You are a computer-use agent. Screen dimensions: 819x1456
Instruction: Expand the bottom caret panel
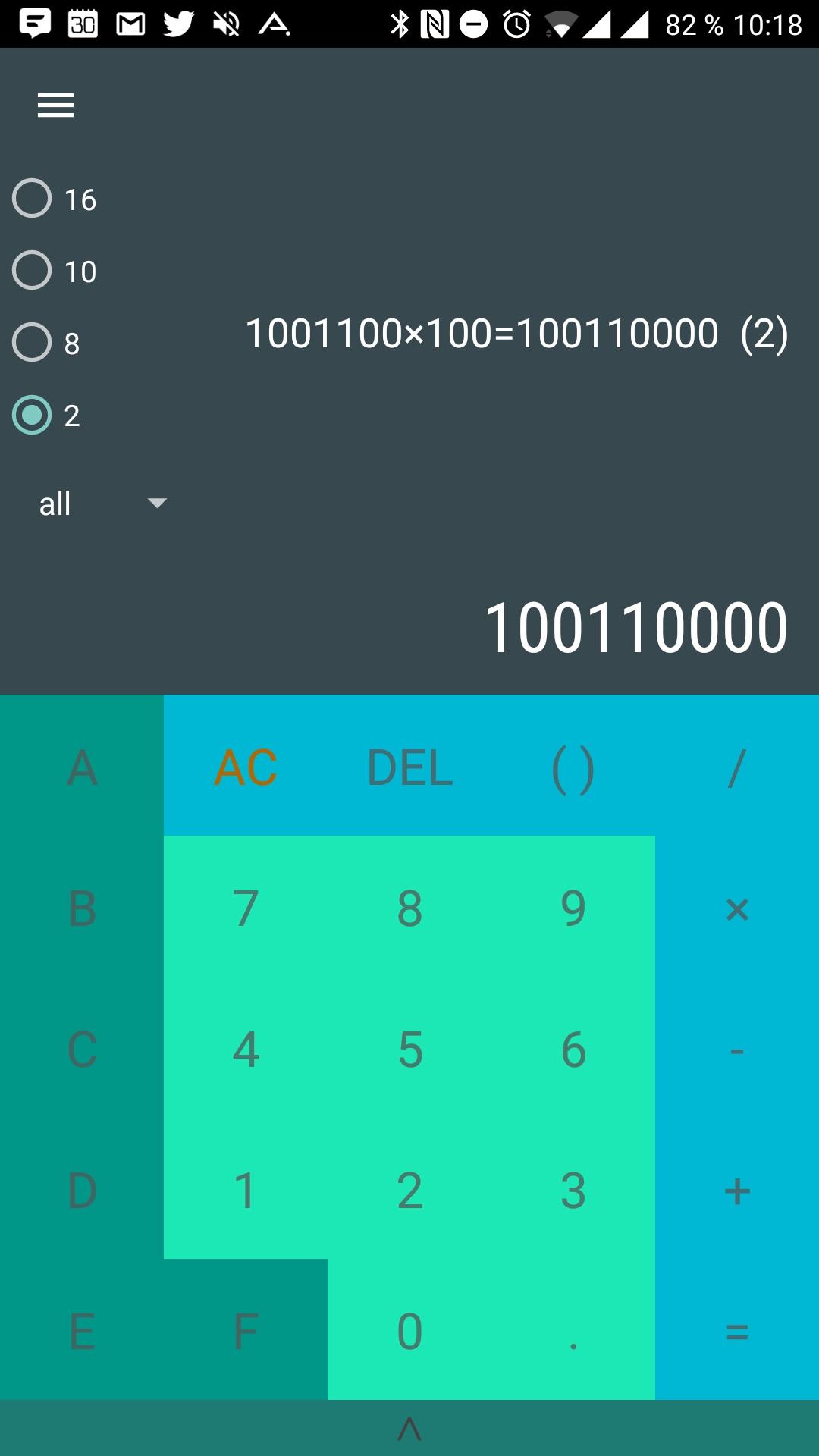(409, 1428)
